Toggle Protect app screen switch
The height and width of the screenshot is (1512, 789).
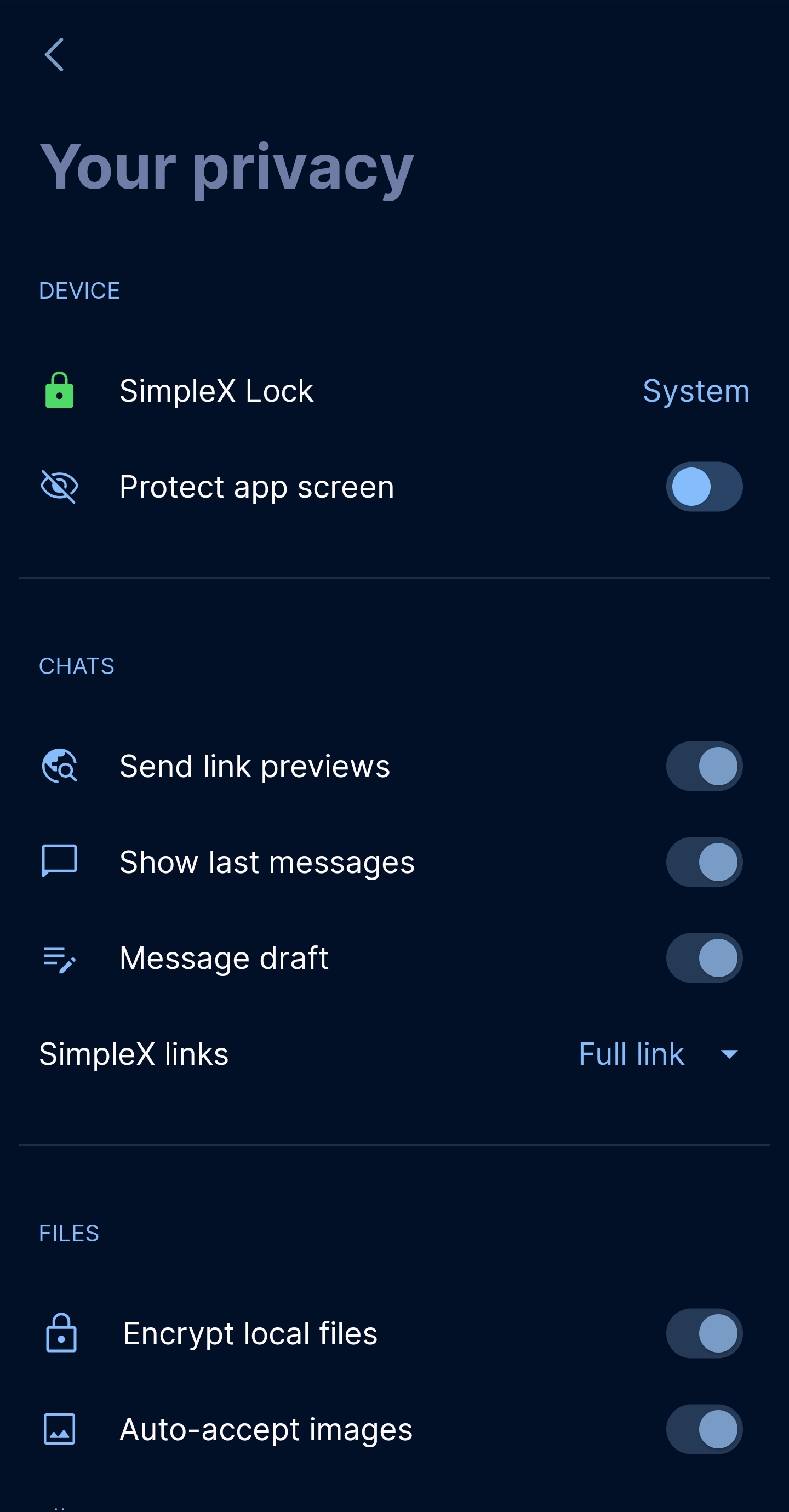coord(704,487)
